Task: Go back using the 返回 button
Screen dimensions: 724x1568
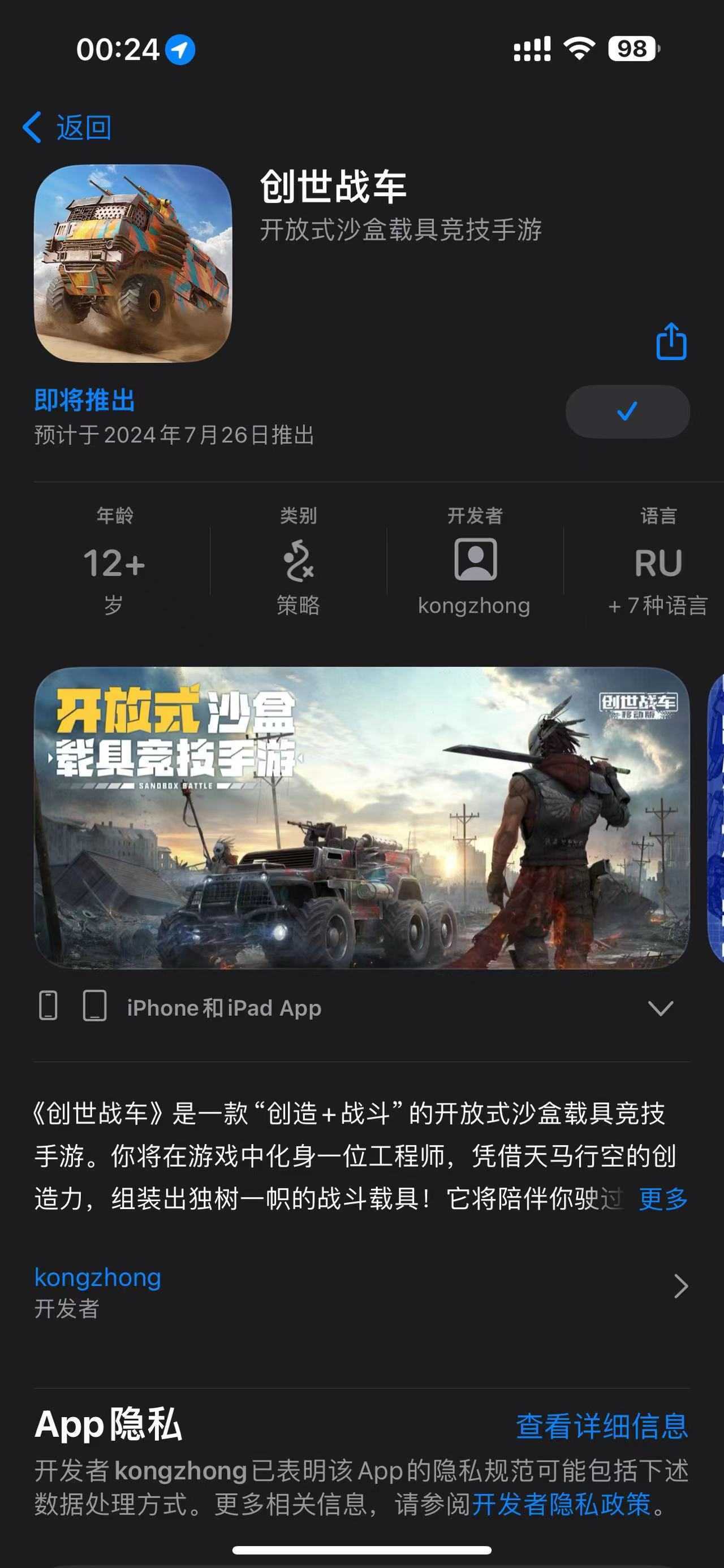Action: point(67,128)
